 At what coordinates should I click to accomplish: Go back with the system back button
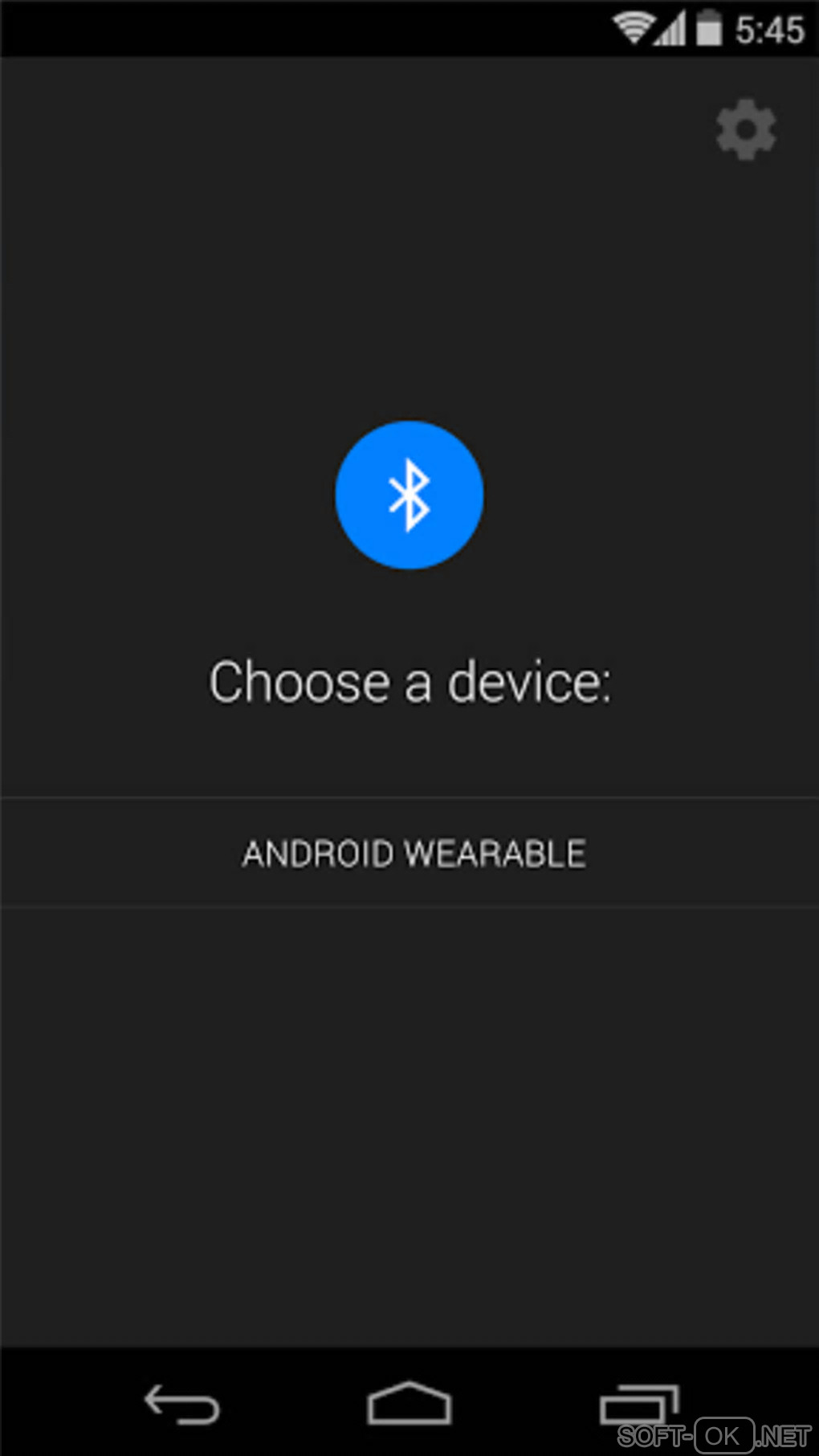point(181,1405)
